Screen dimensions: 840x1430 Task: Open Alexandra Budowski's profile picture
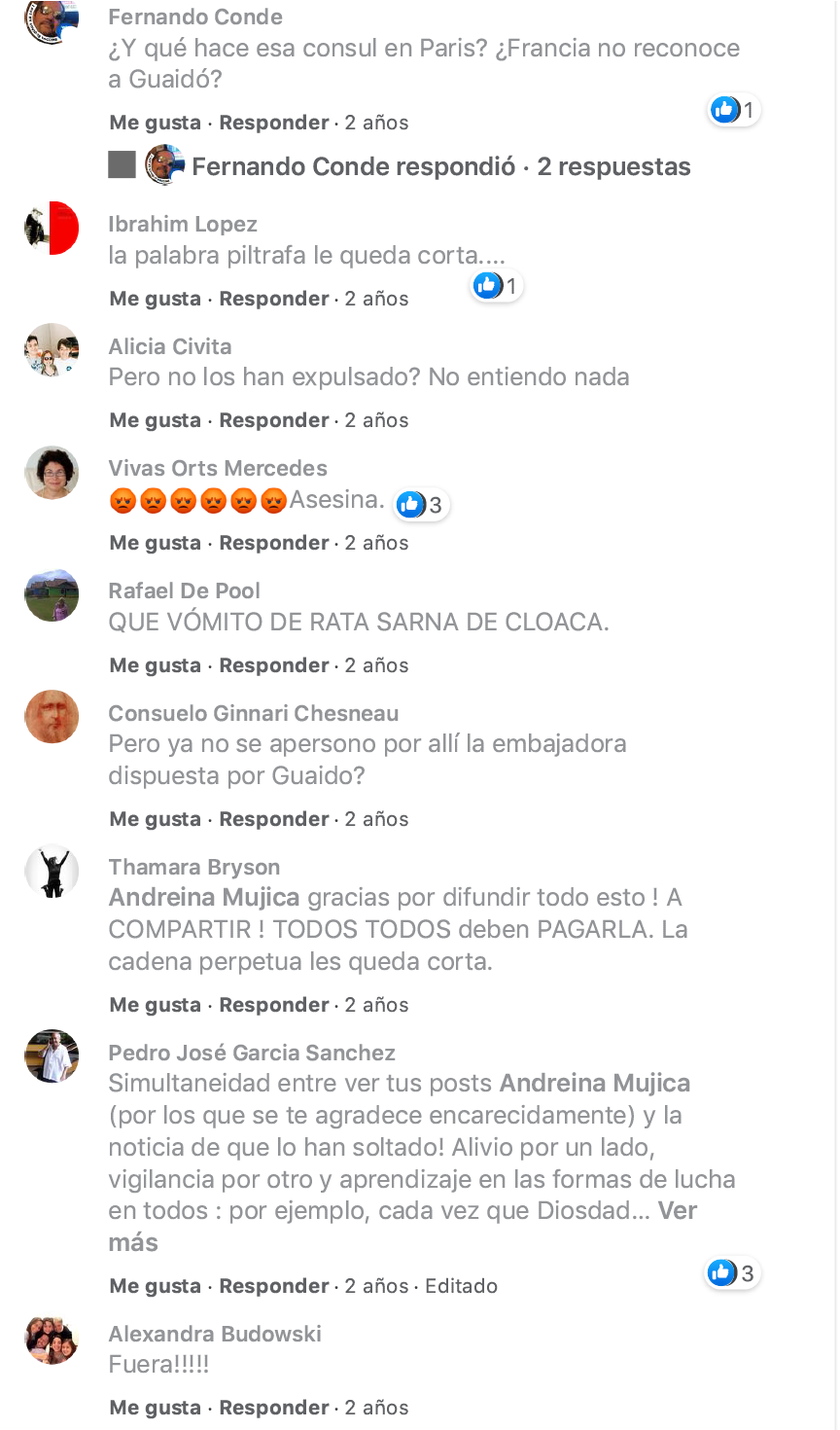point(52,1341)
